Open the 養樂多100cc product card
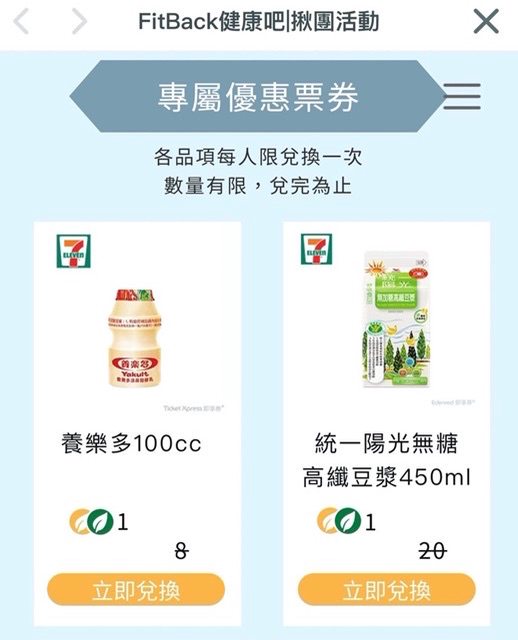The width and height of the screenshot is (518, 640). point(137,423)
